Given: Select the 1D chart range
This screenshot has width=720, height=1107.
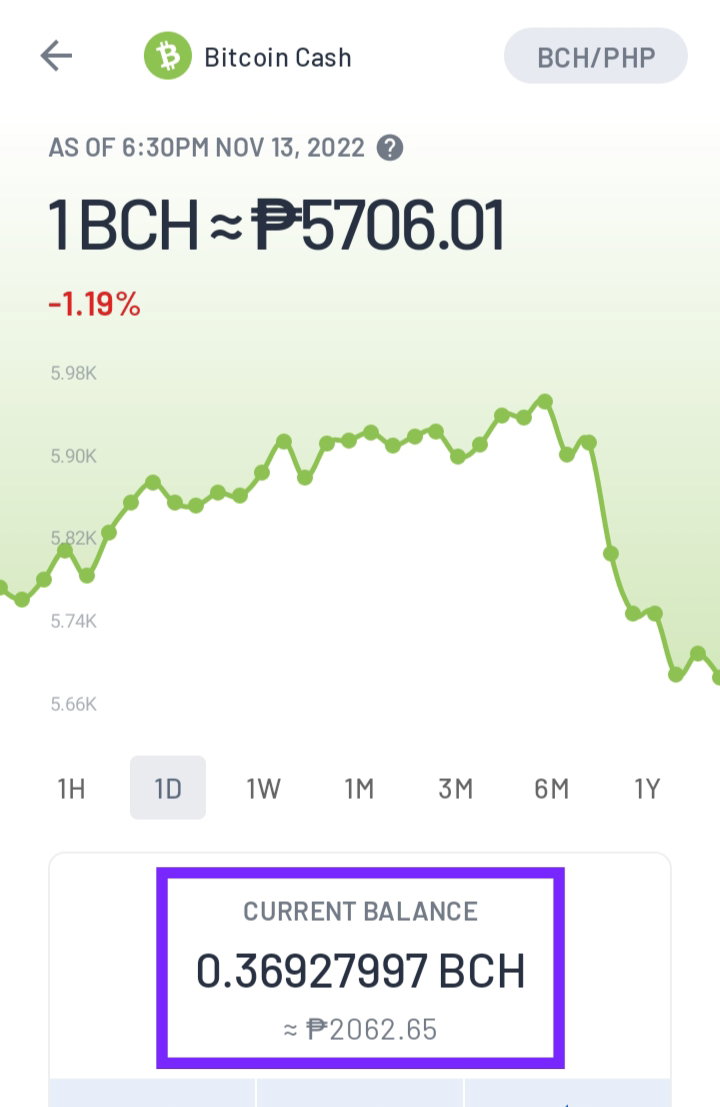Looking at the screenshot, I should pos(168,788).
